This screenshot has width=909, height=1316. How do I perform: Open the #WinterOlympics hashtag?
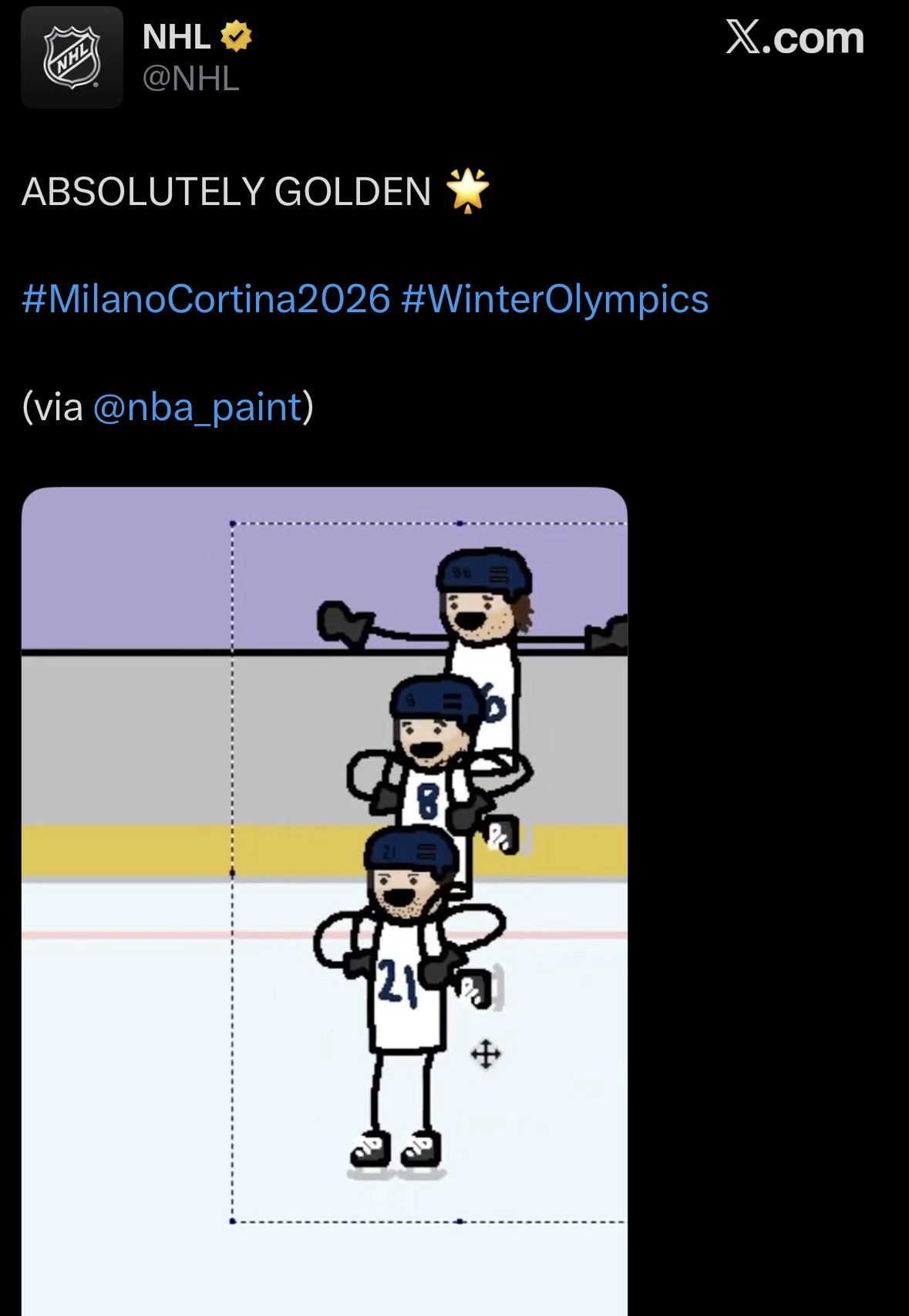(554, 299)
